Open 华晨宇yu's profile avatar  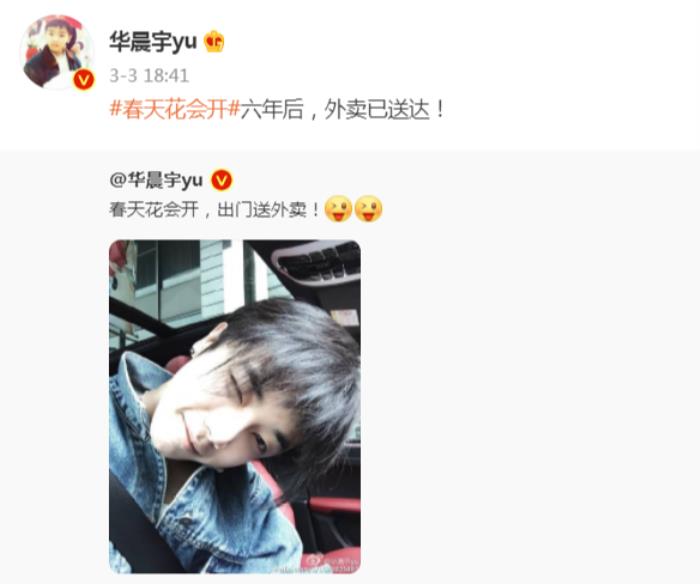pos(57,52)
